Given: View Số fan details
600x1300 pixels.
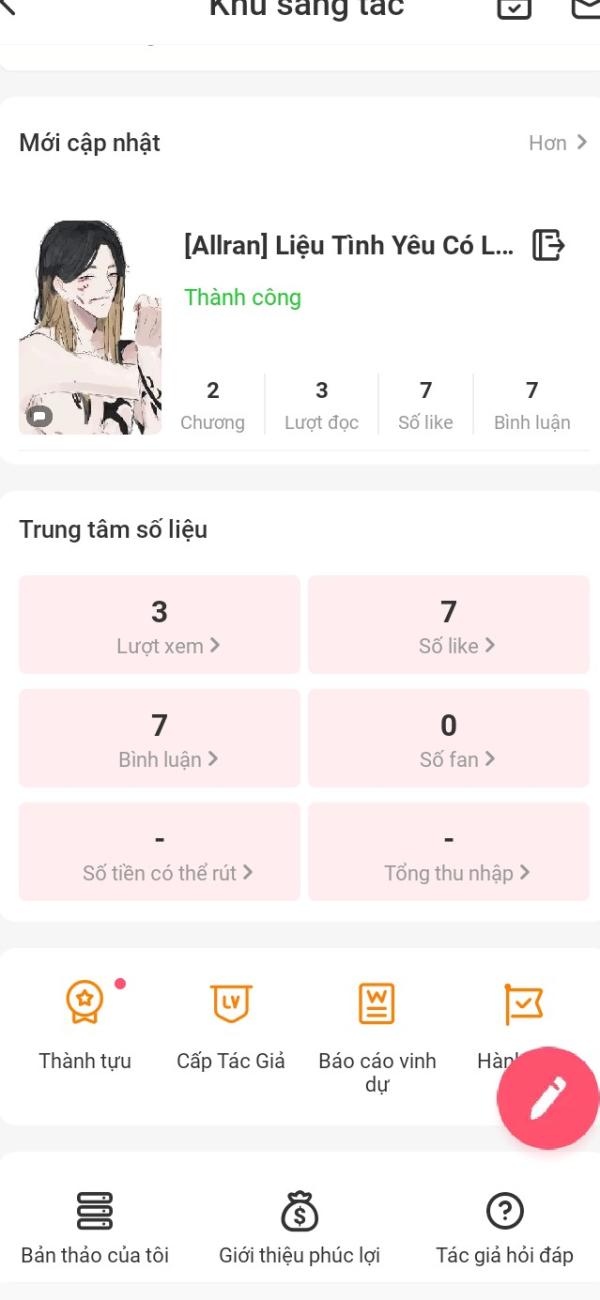Looking at the screenshot, I should pyautogui.click(x=448, y=738).
